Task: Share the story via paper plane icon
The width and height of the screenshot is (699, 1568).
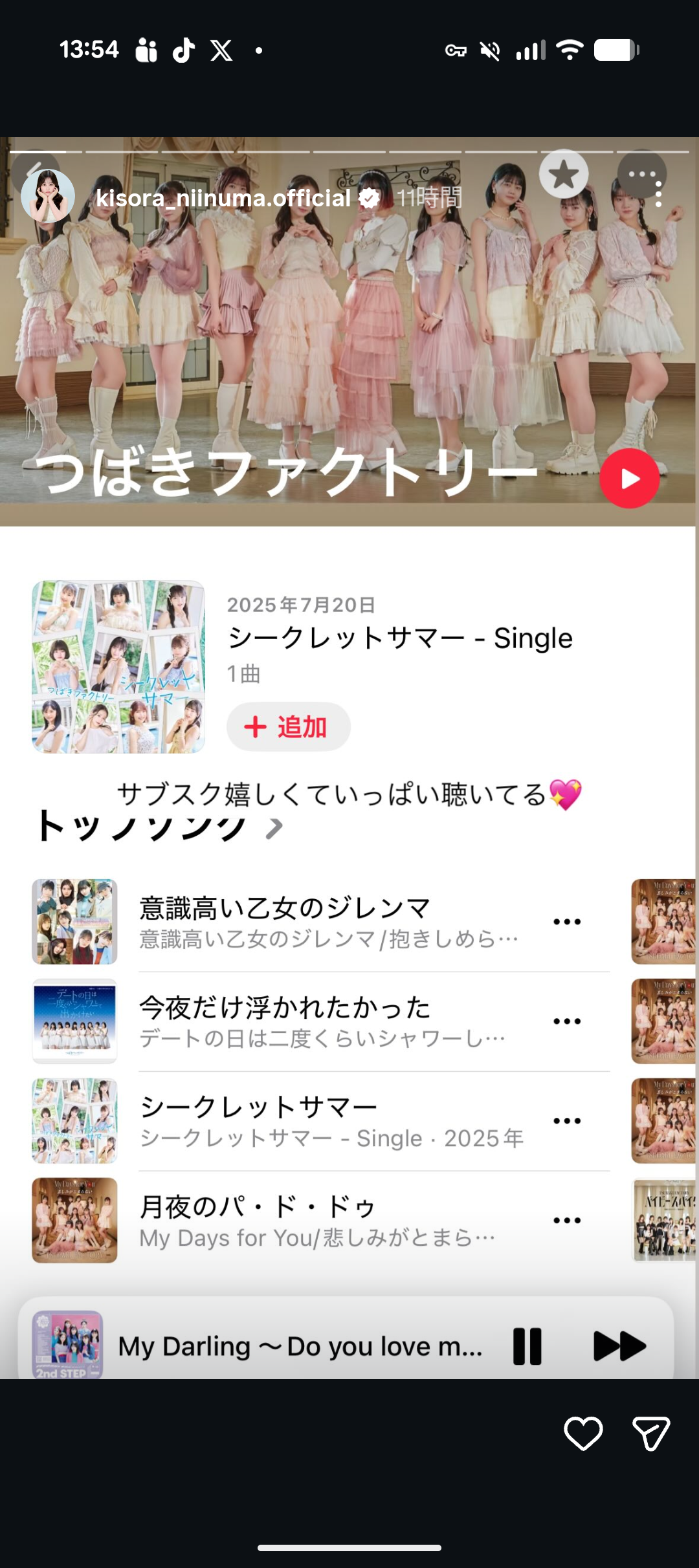Action: point(650,1433)
